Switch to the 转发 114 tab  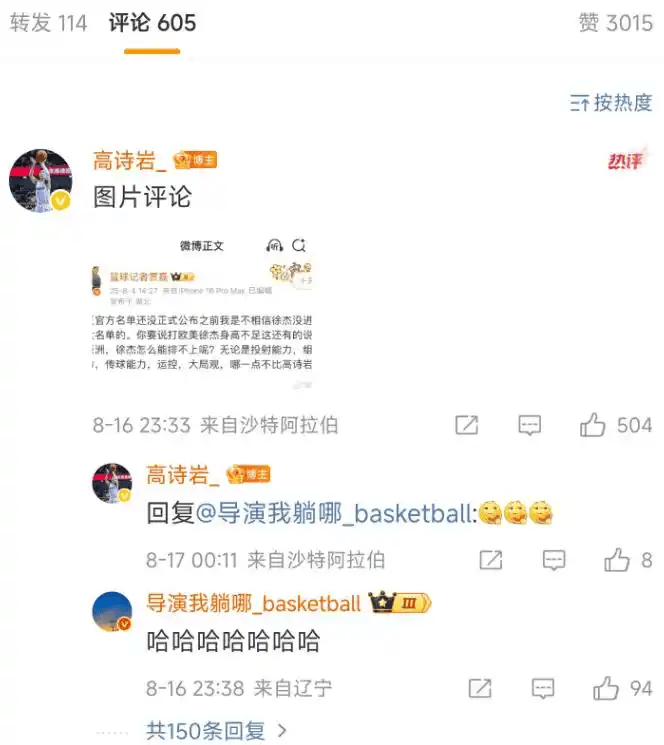coord(48,23)
